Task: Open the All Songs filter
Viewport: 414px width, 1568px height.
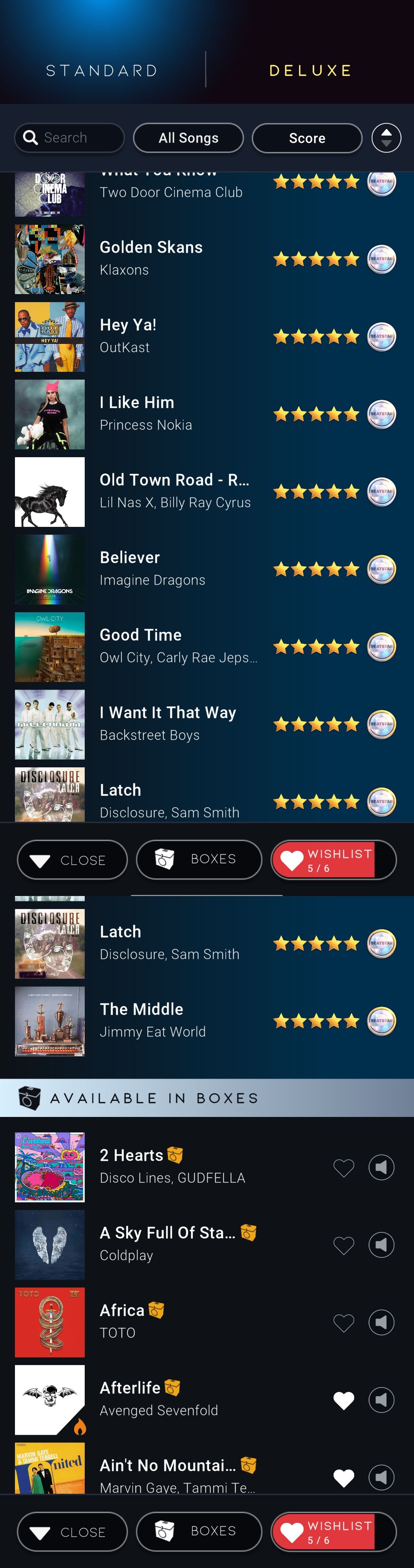Action: click(188, 138)
